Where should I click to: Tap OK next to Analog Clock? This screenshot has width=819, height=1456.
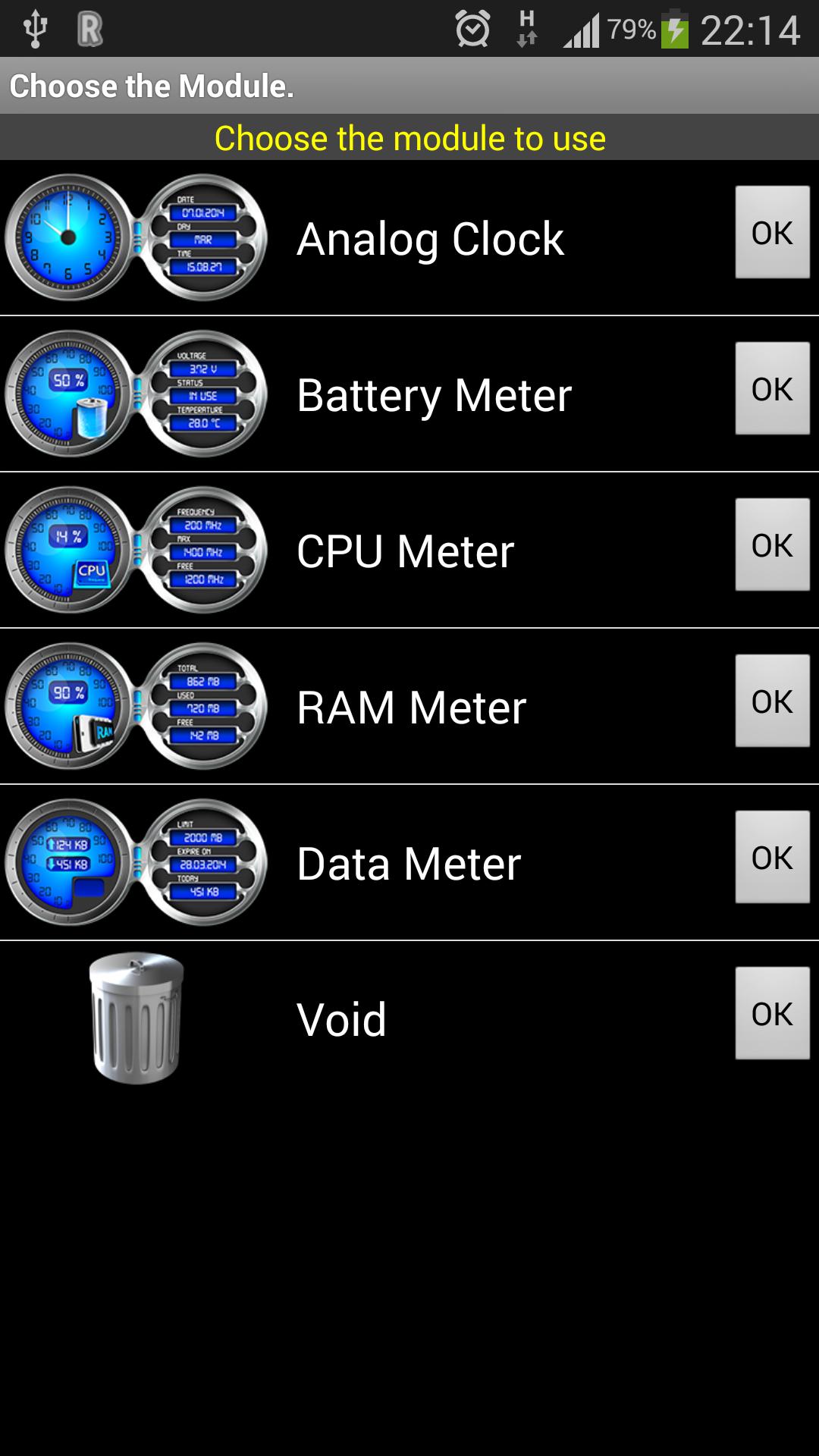(772, 232)
